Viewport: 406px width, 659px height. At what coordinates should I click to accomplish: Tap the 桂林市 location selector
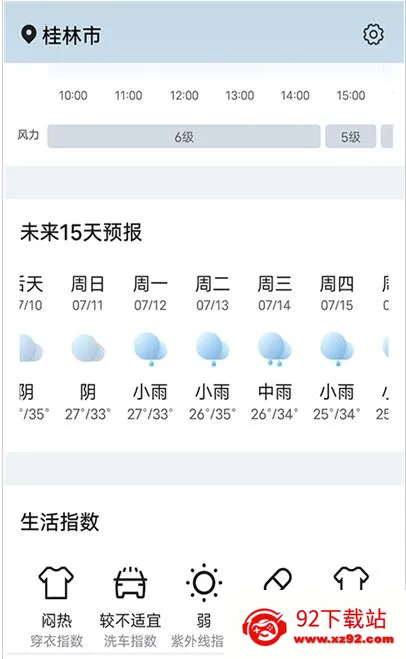61,35
